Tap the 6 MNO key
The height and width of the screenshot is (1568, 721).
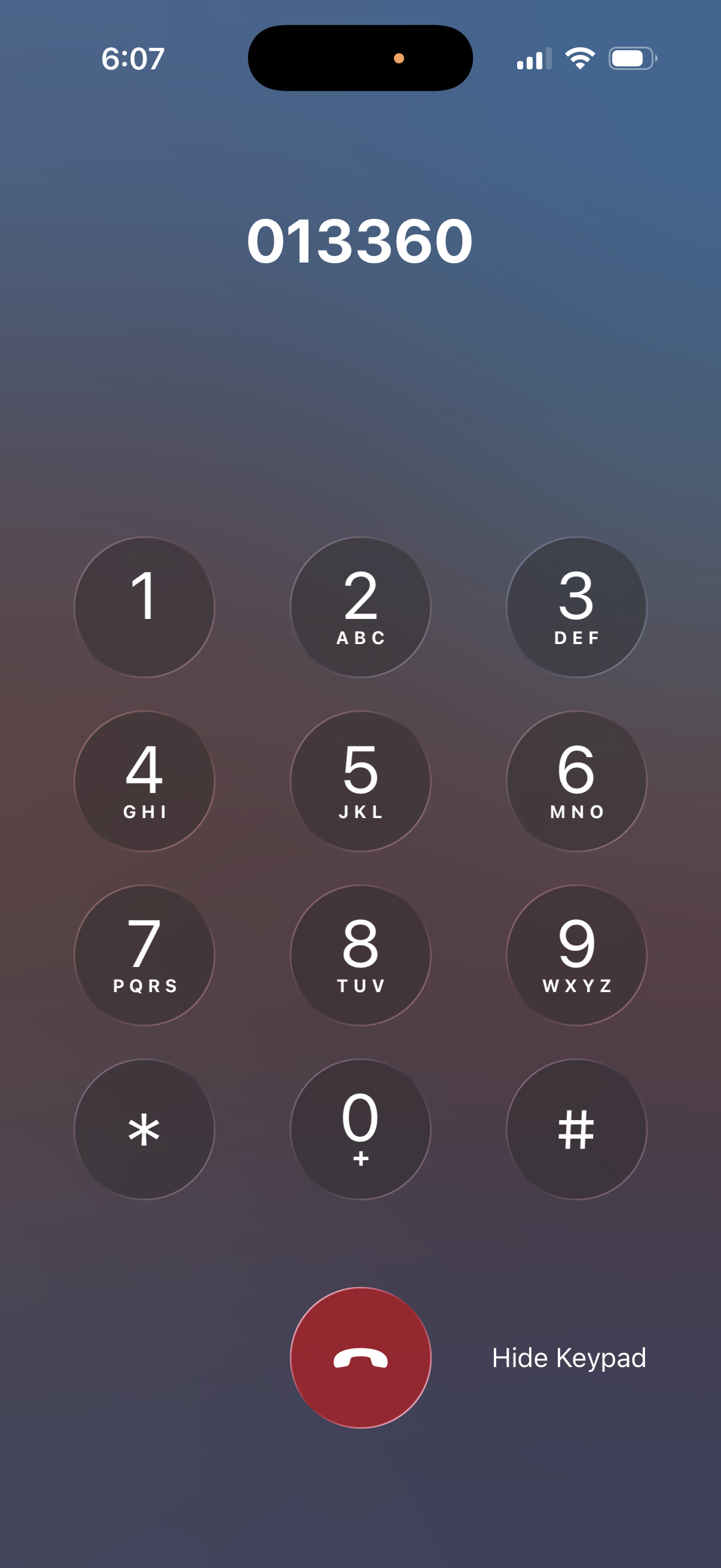577,782
